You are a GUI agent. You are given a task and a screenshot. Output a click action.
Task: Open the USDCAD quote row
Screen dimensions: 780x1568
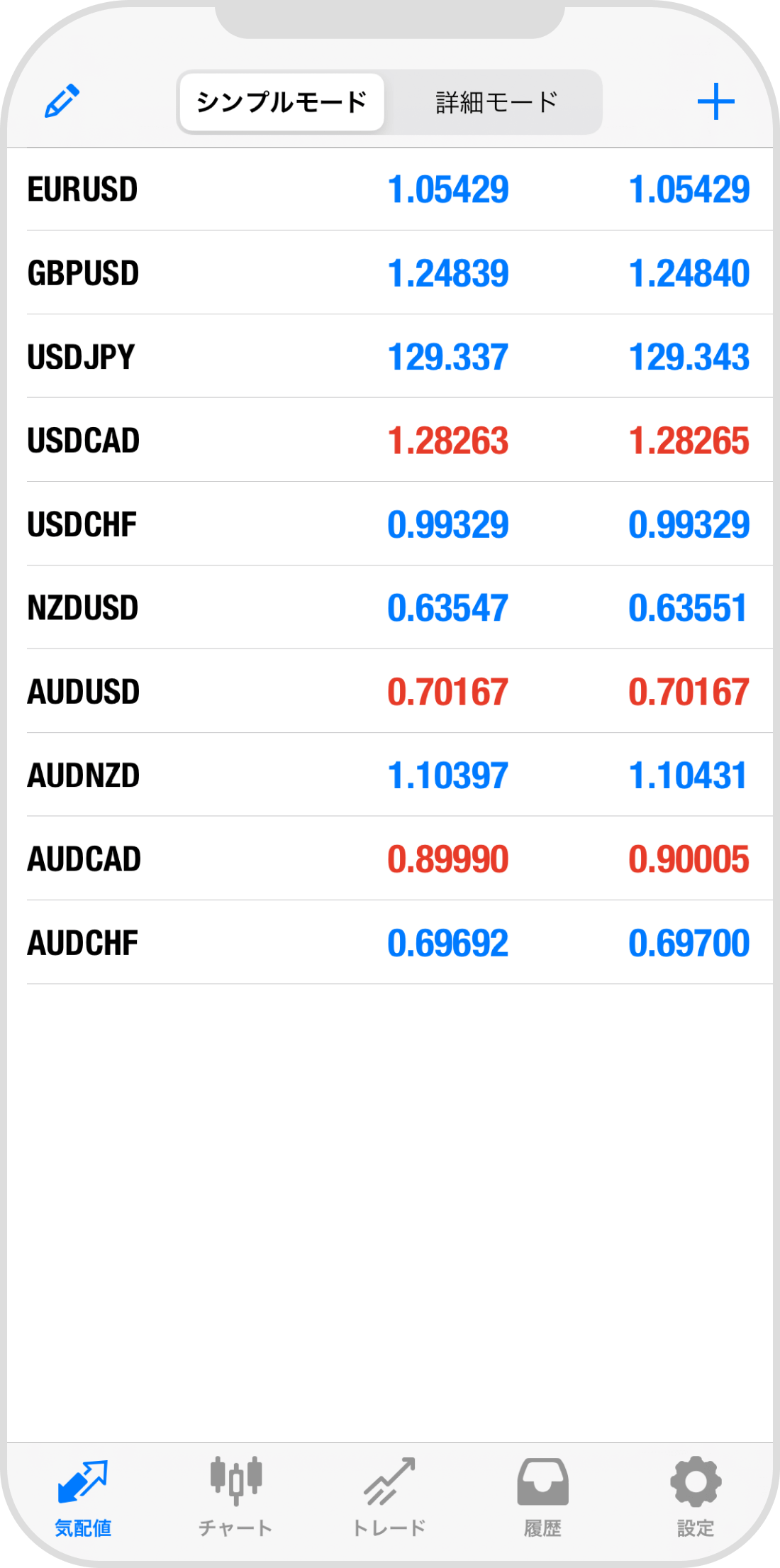[x=389, y=441]
